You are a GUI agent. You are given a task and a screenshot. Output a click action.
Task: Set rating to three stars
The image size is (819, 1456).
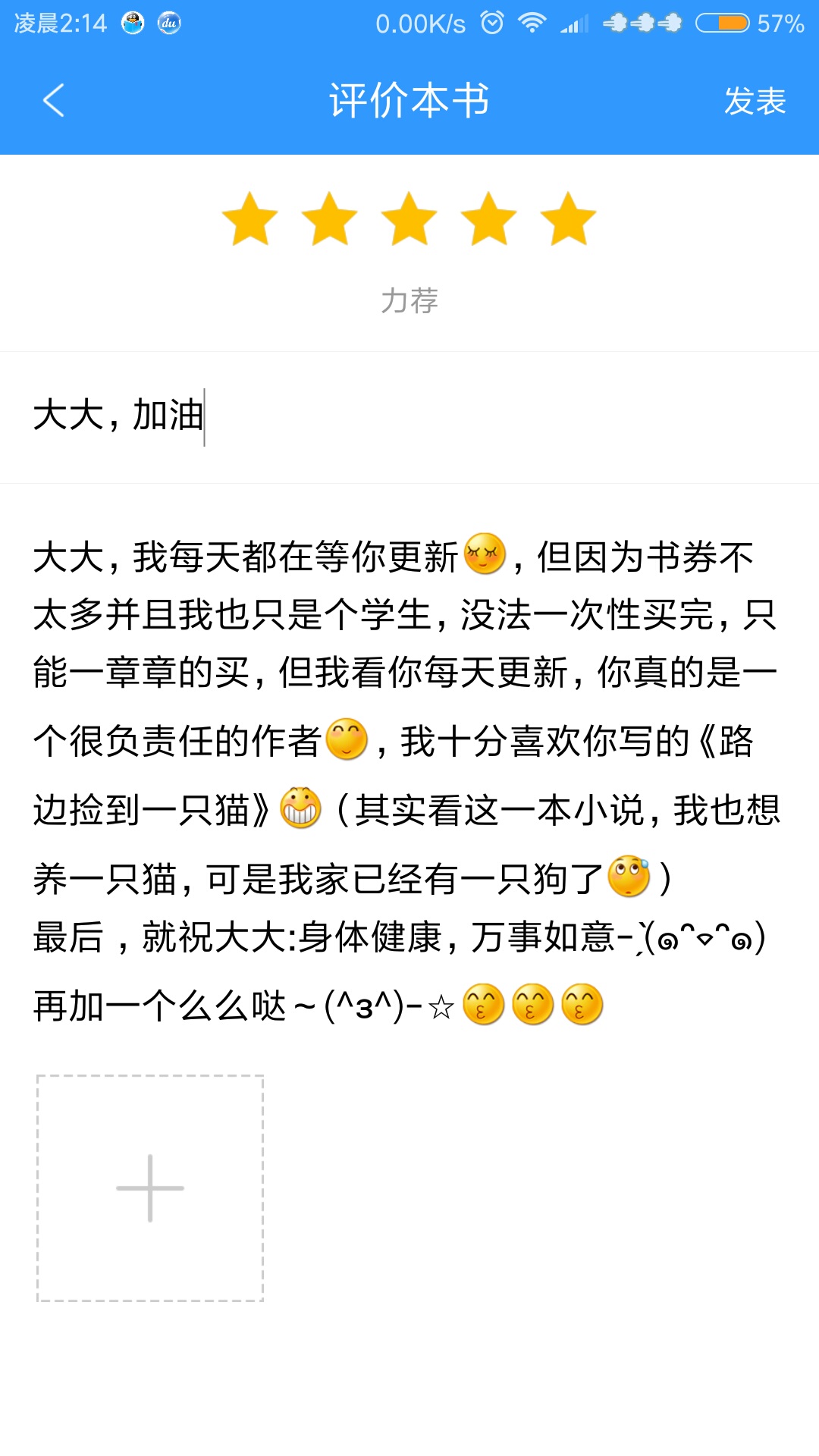409,219
